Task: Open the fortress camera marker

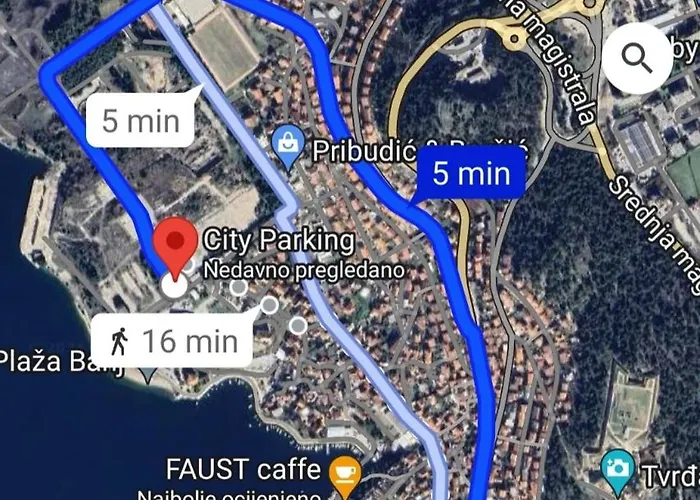Action: [617, 466]
